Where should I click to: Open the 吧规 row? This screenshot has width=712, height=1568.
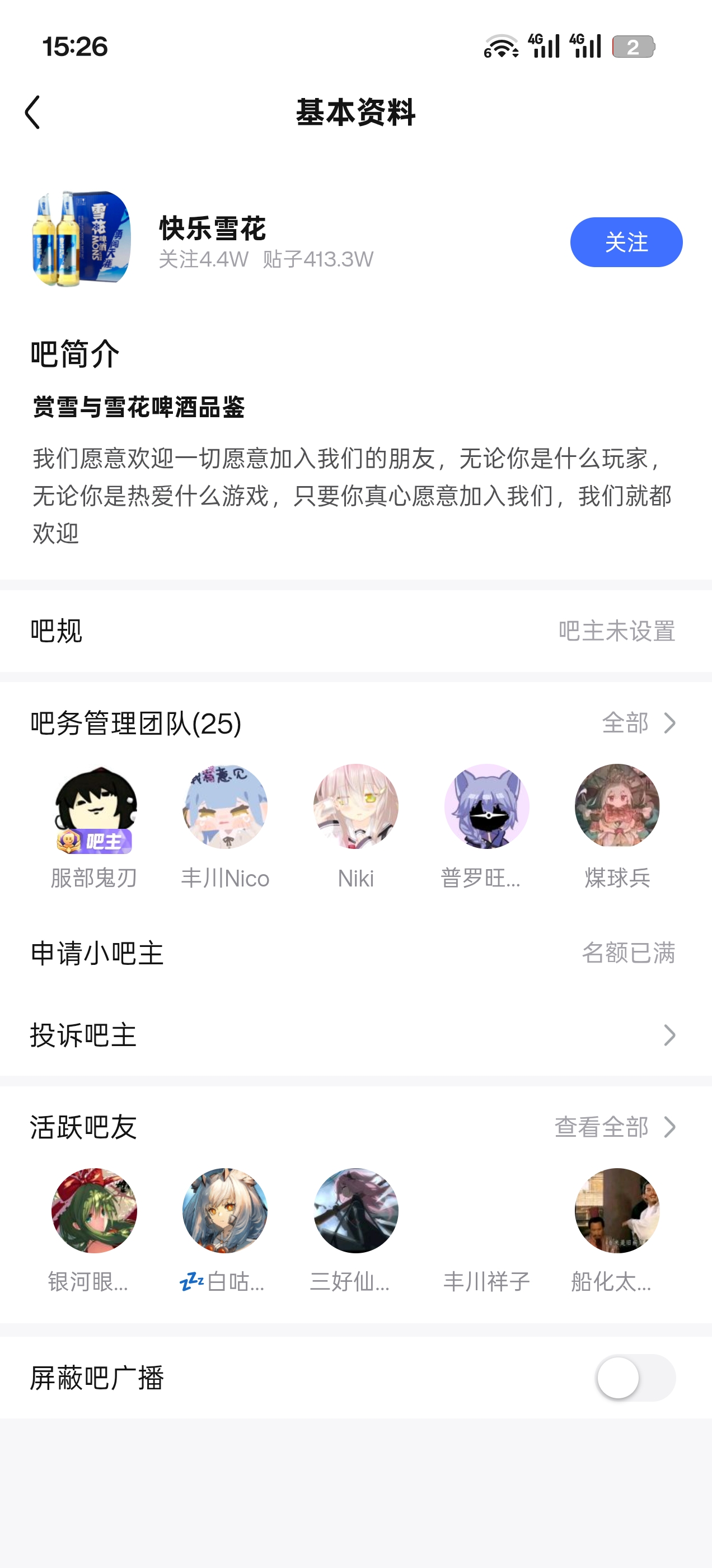point(356,631)
